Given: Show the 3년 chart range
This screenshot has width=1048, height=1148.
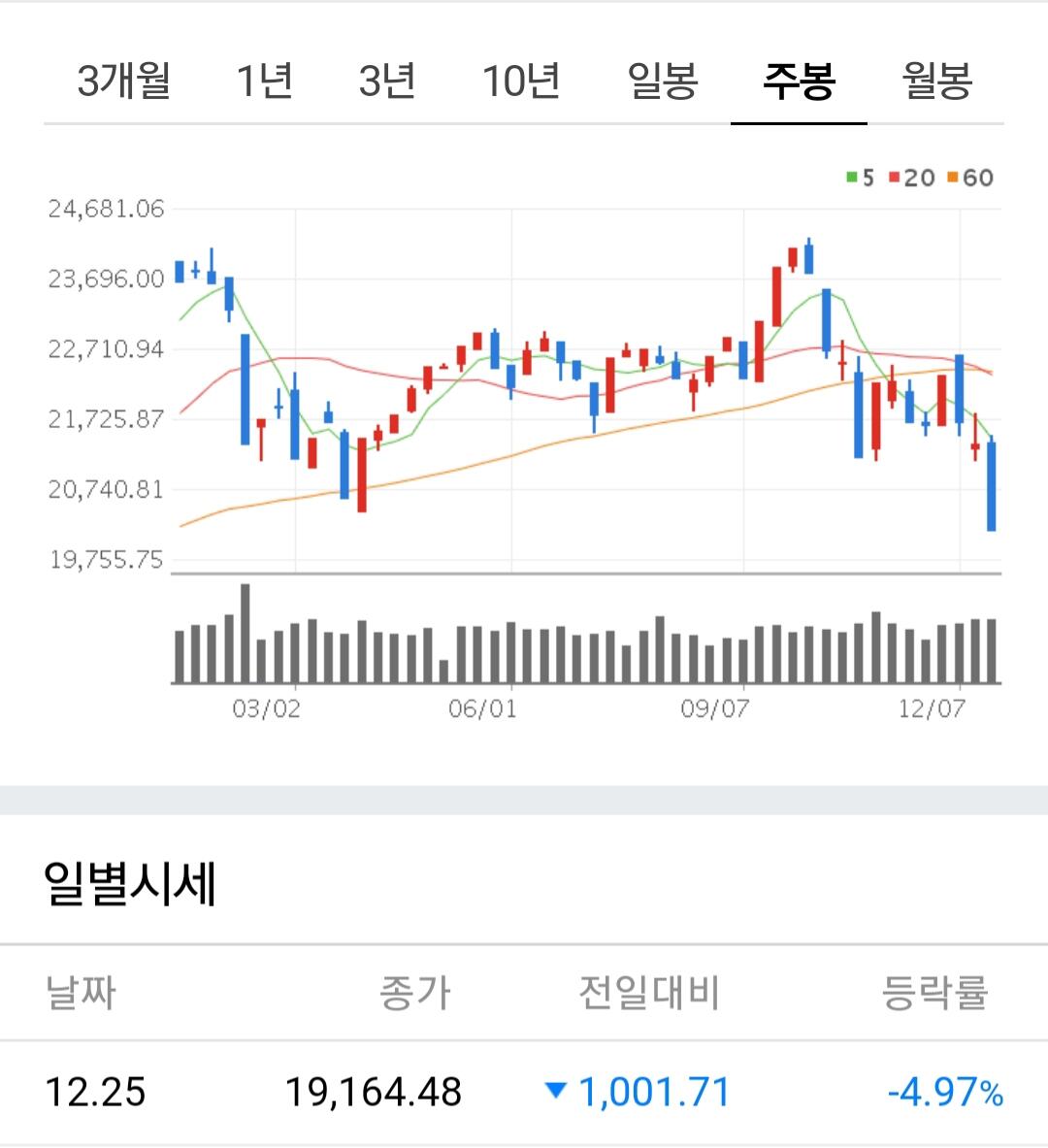Looking at the screenshot, I should coord(387,81).
